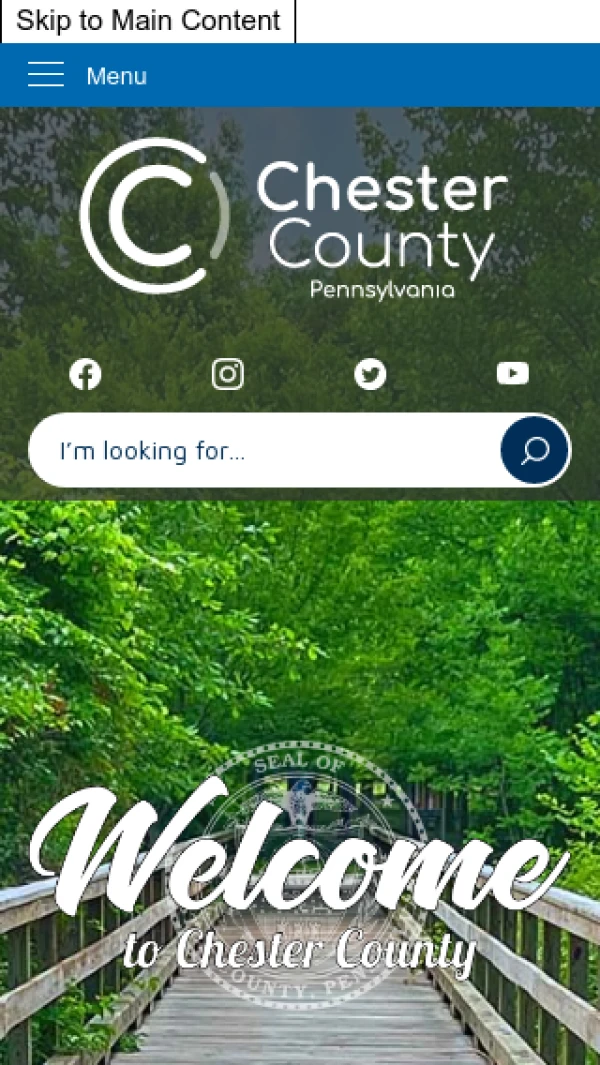Image resolution: width=600 pixels, height=1065 pixels.
Task: Open the Instagram profile
Action: (x=228, y=374)
